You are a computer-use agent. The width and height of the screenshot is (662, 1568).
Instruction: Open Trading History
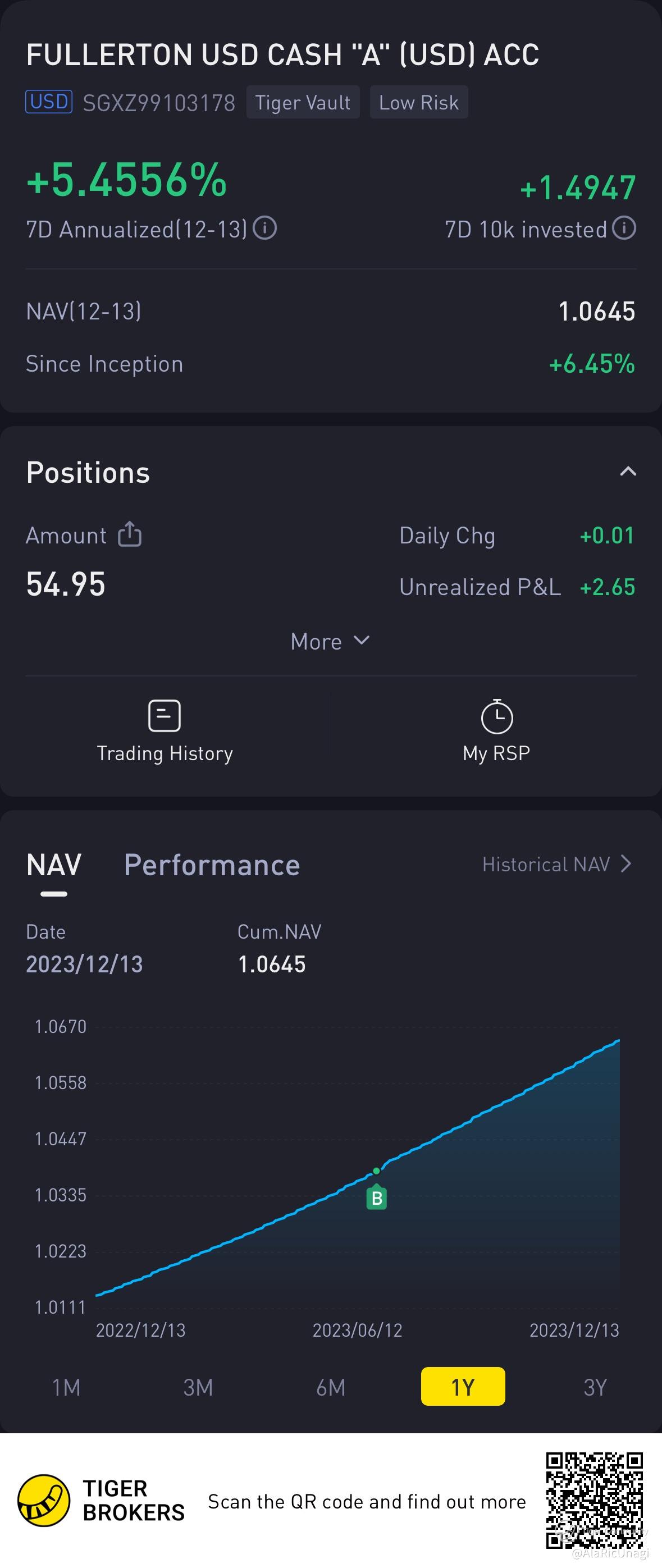pyautogui.click(x=165, y=730)
